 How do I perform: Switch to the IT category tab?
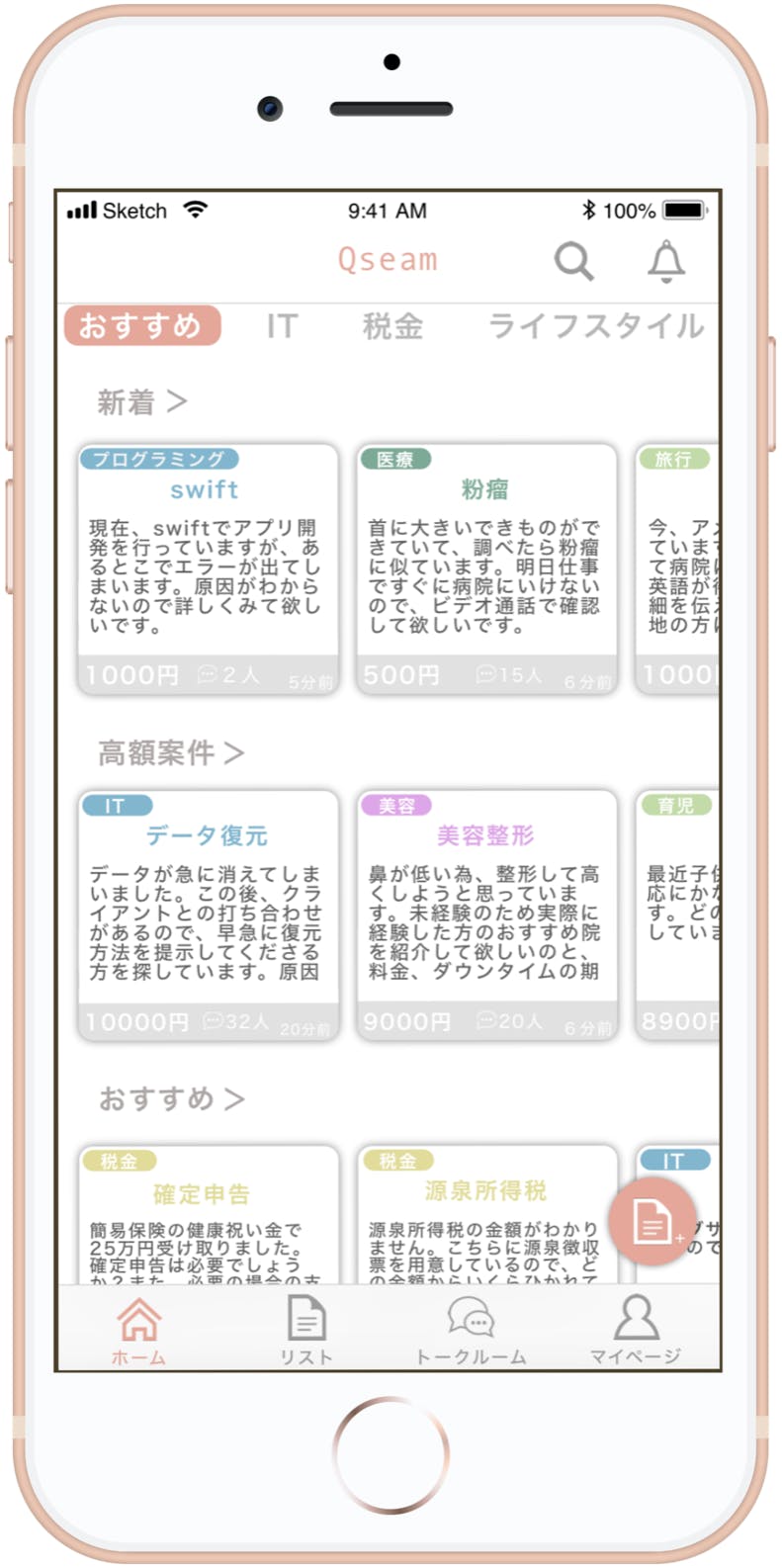click(282, 326)
